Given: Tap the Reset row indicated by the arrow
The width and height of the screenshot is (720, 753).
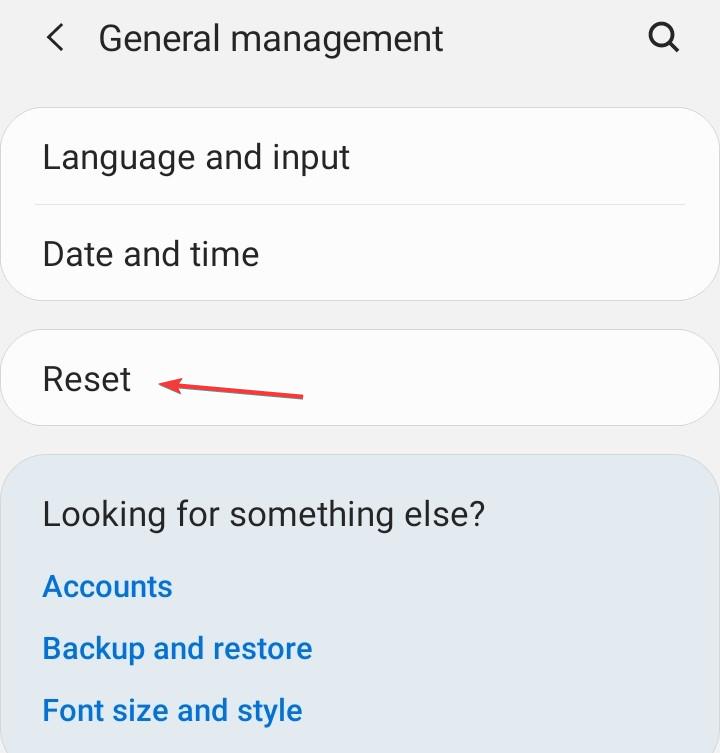Looking at the screenshot, I should point(86,378).
